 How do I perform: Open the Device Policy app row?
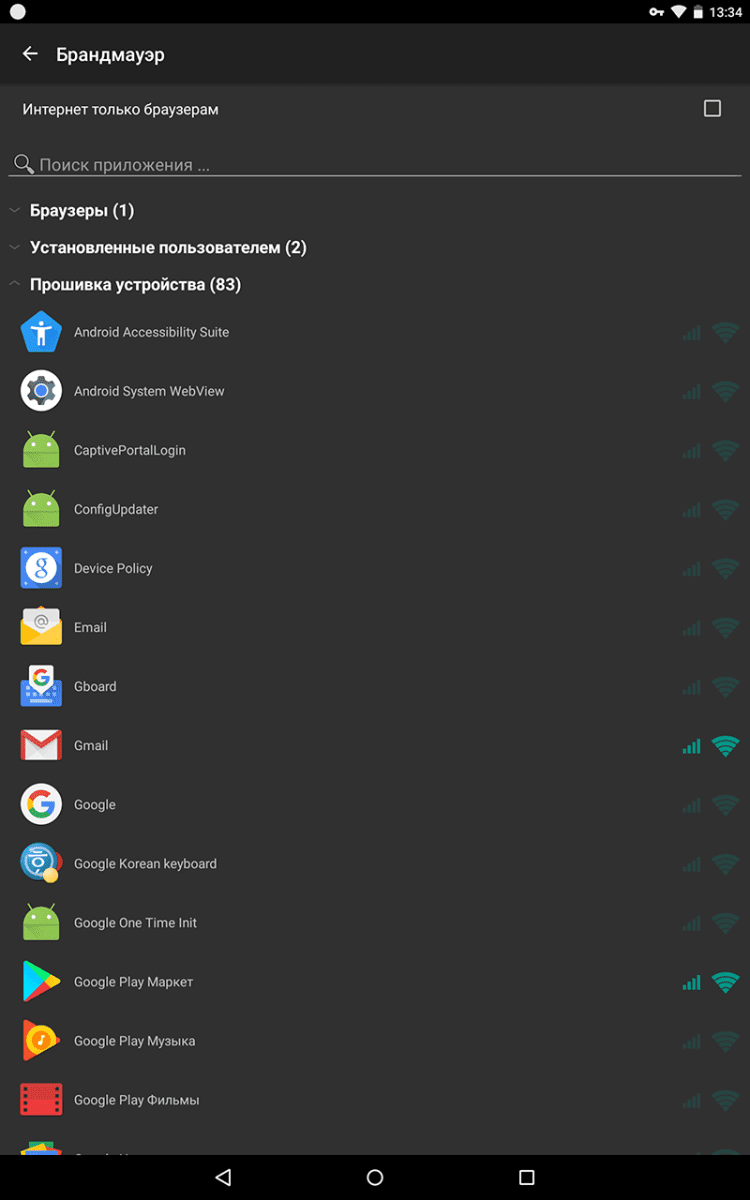(x=113, y=569)
